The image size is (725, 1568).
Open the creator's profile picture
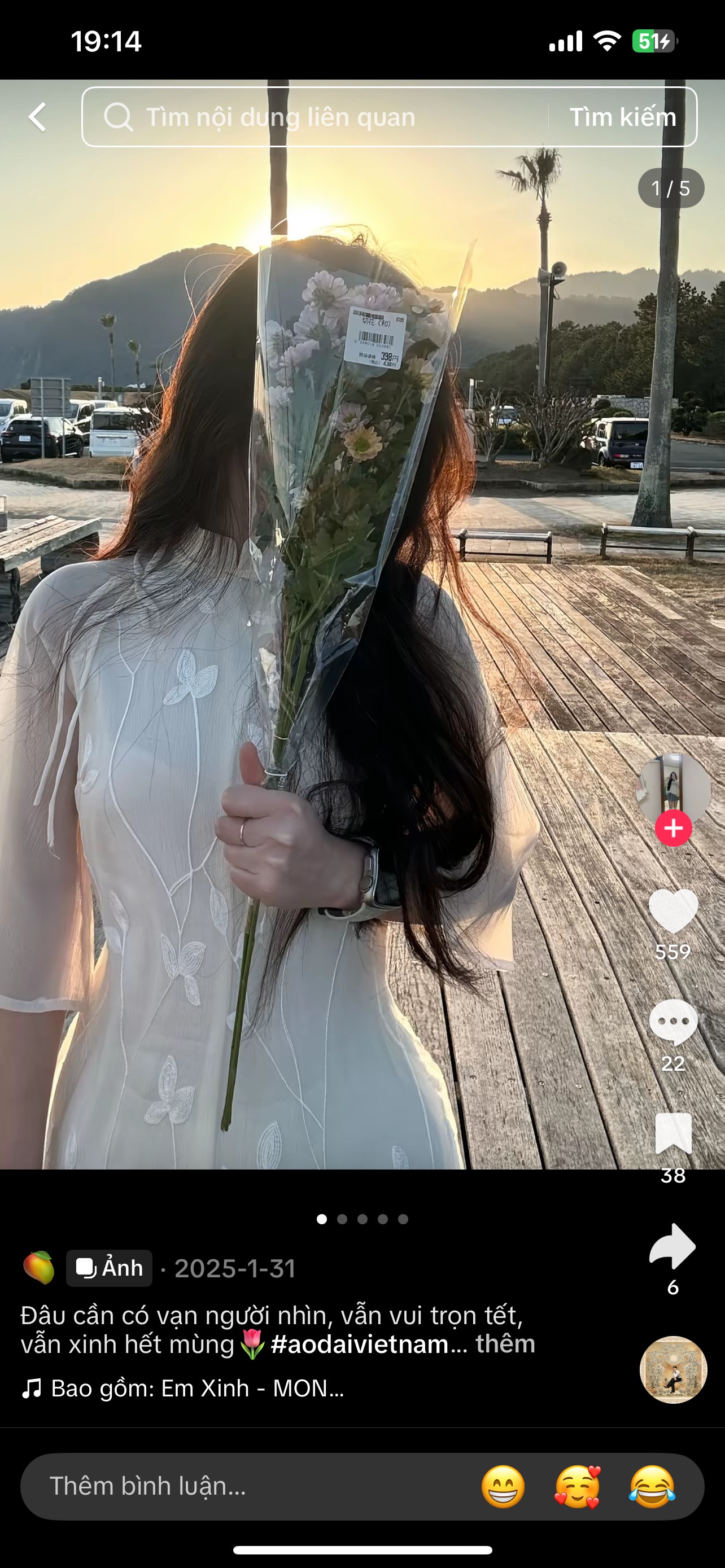pos(672,789)
